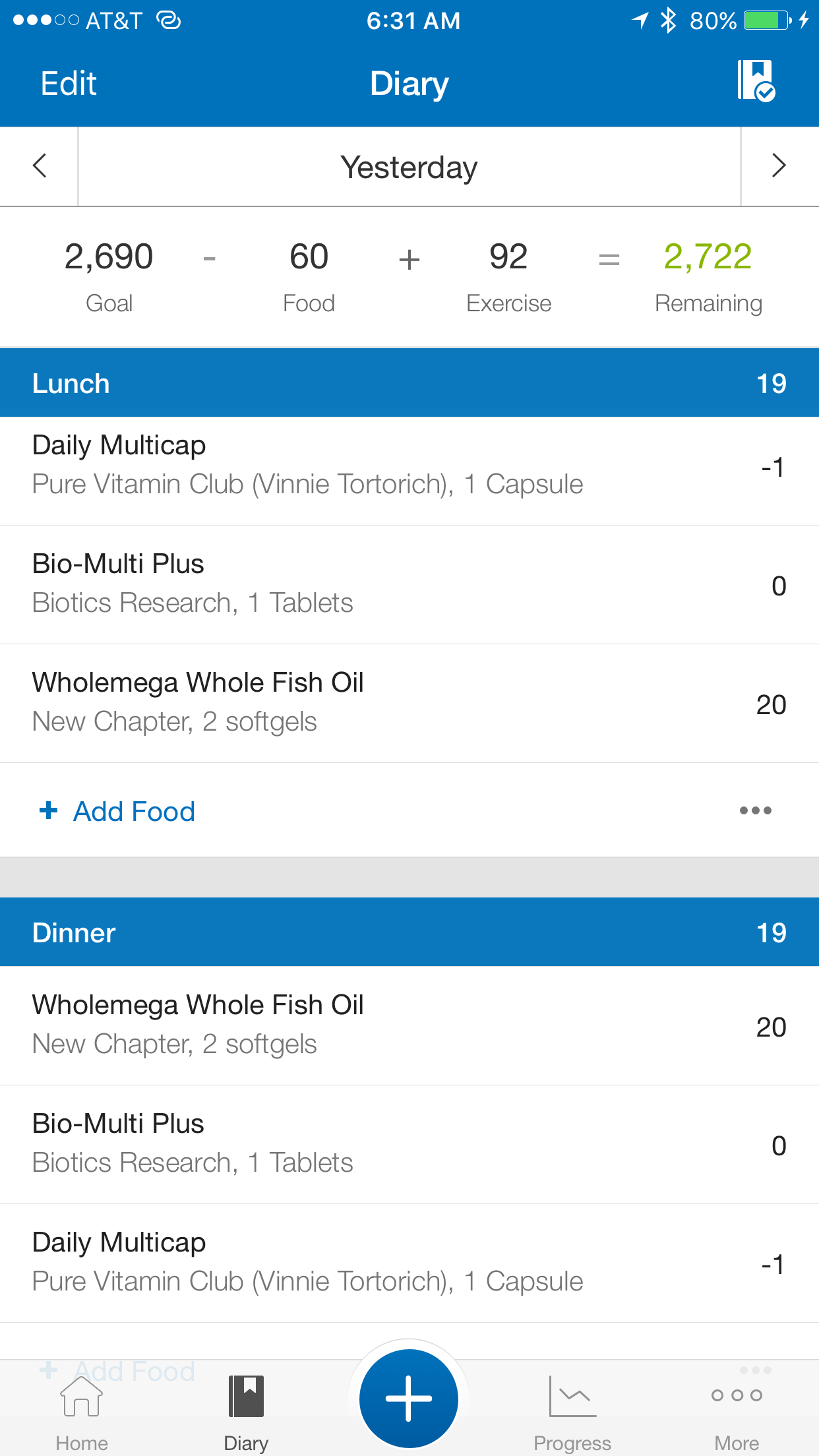Open the Yesterday date picker

[409, 167]
